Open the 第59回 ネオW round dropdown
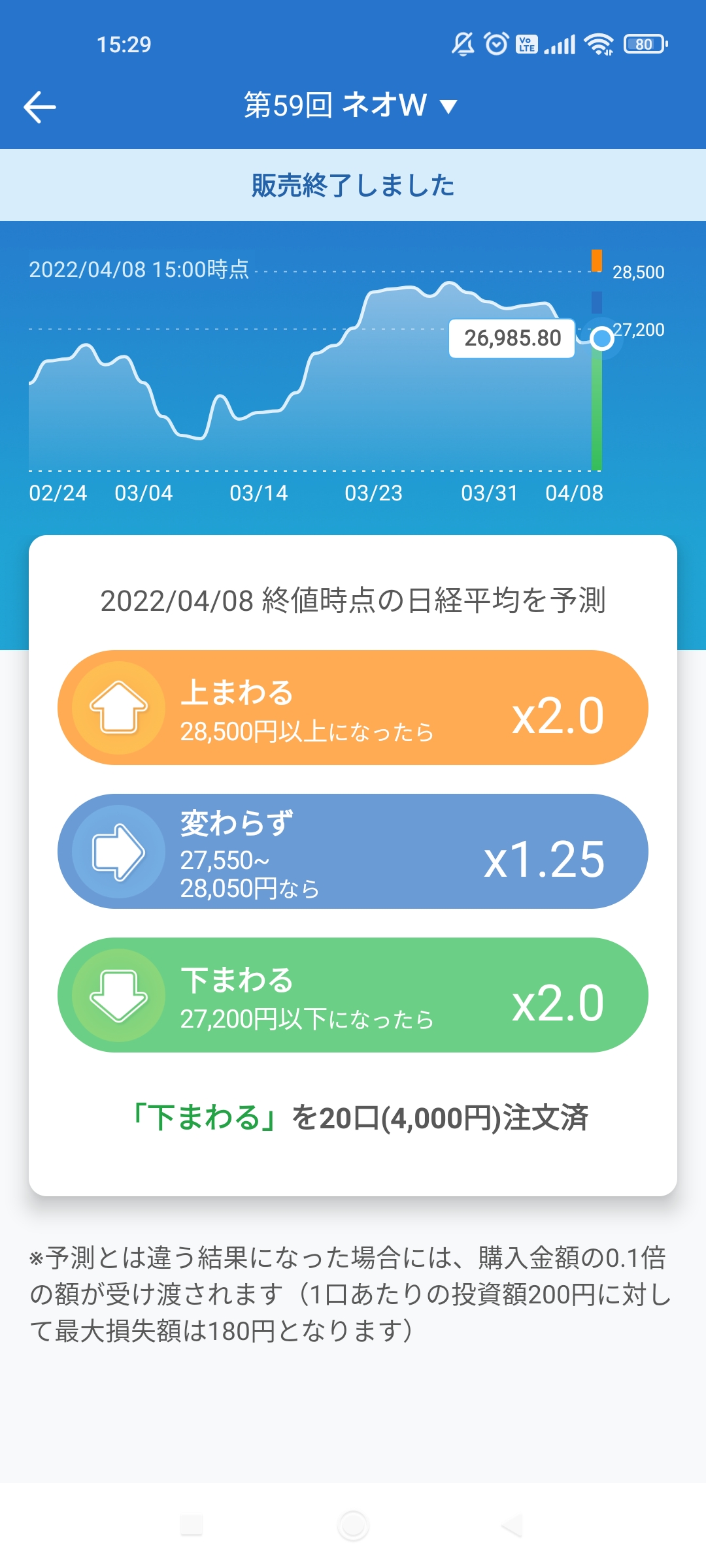 pos(351,105)
